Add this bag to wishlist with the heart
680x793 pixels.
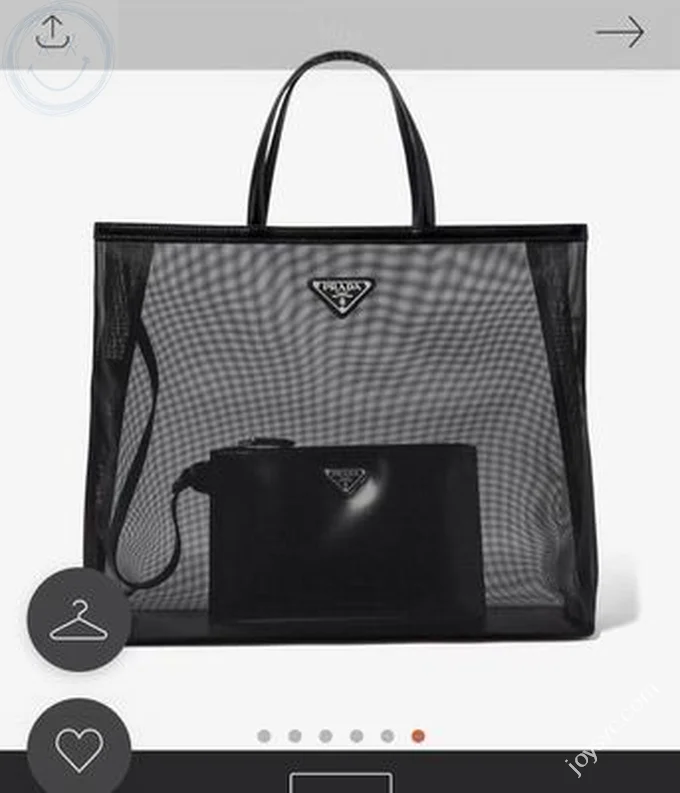click(x=78, y=747)
